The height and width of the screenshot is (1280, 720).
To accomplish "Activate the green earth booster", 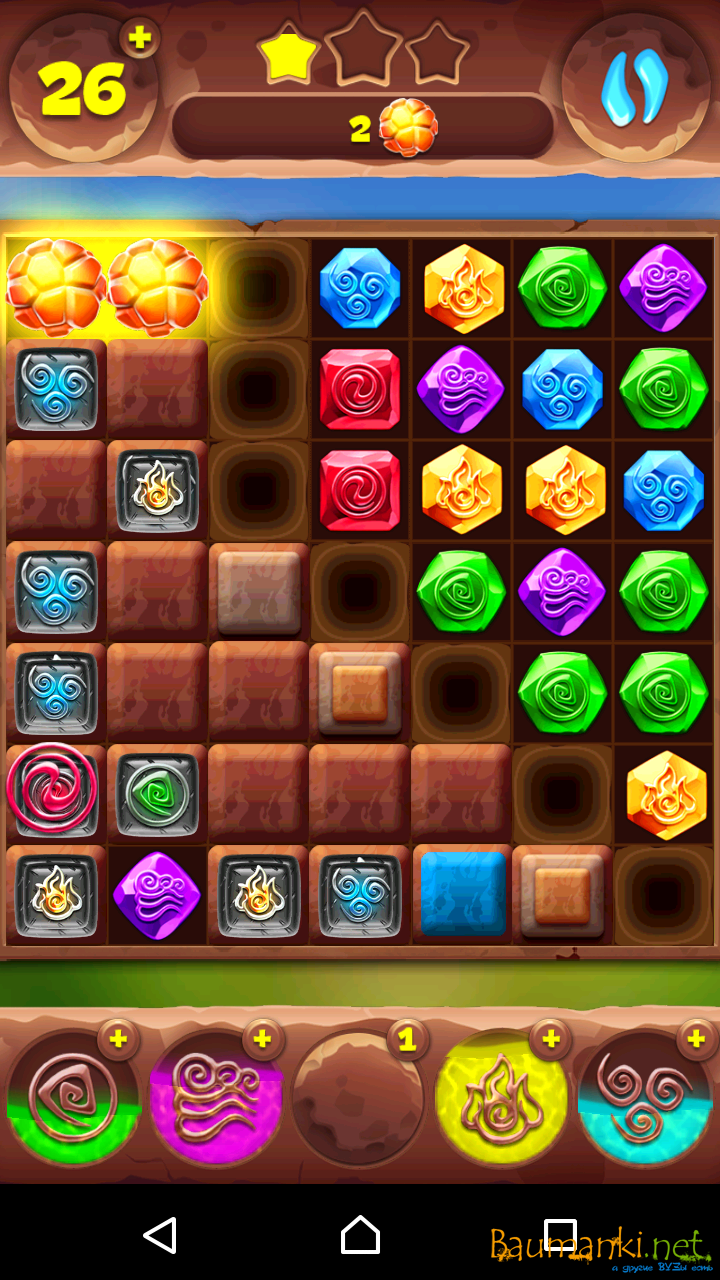I will pos(72,1100).
